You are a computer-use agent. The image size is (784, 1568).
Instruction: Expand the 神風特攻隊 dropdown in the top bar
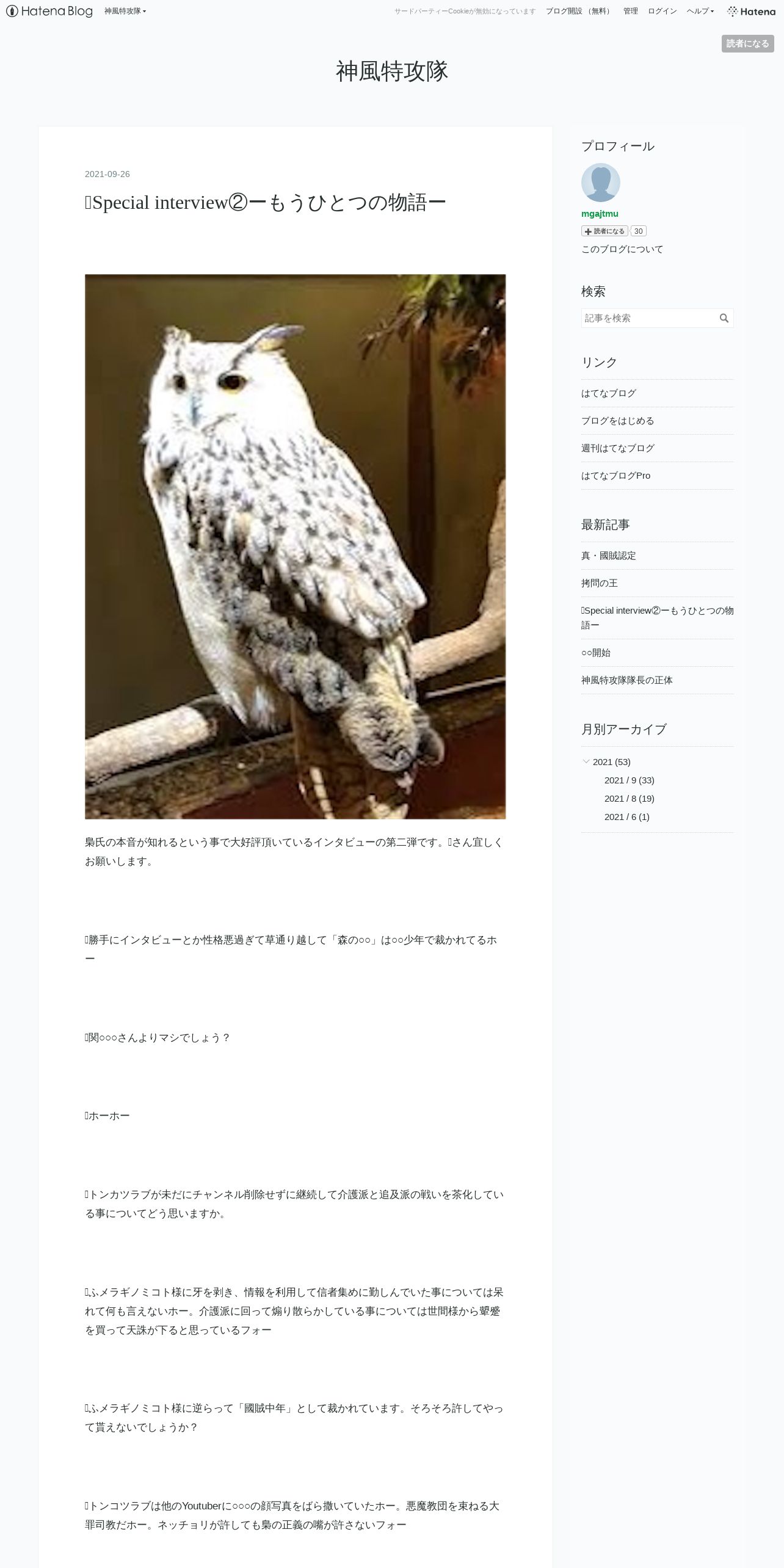click(x=125, y=11)
